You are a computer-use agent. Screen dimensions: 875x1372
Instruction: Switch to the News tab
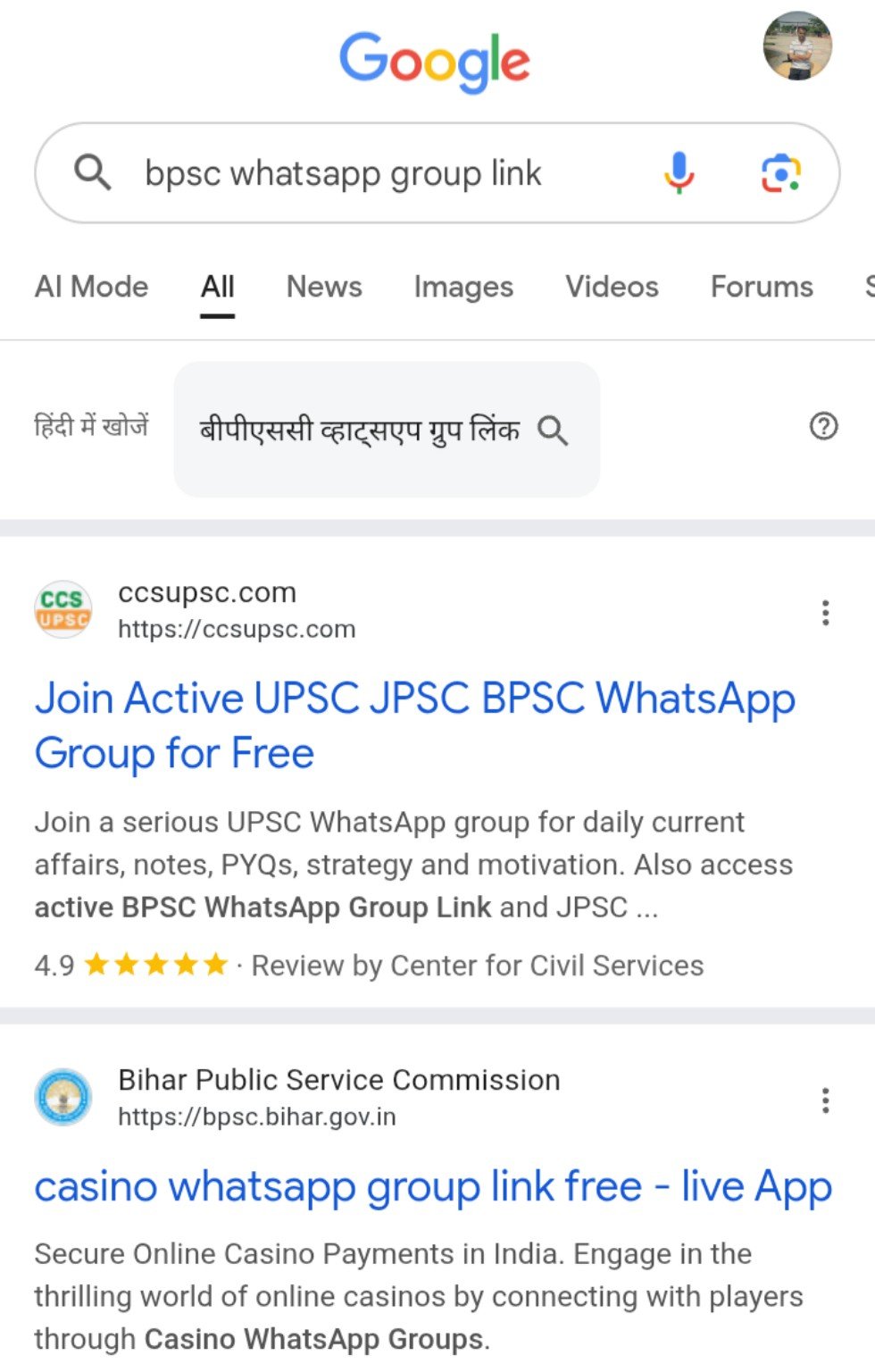(324, 287)
